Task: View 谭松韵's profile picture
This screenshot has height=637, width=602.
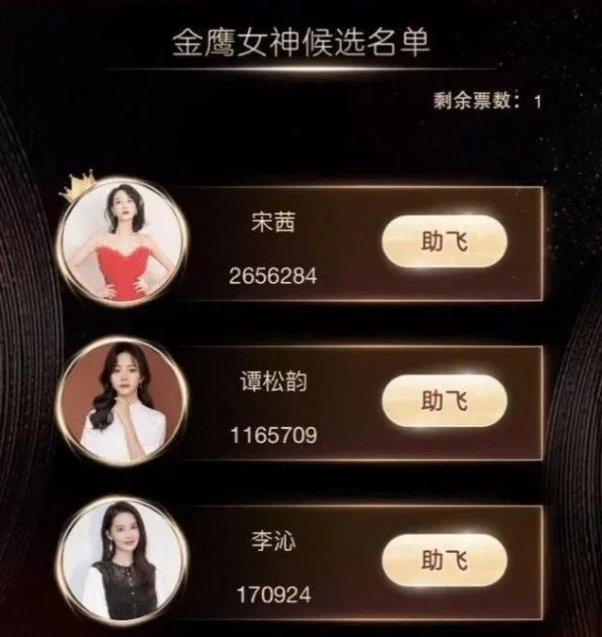Action: [x=122, y=402]
